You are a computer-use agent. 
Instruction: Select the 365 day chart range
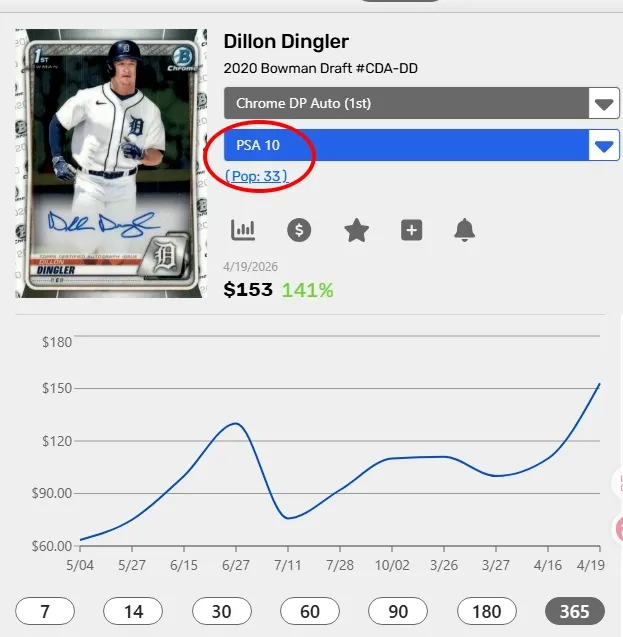click(x=574, y=611)
